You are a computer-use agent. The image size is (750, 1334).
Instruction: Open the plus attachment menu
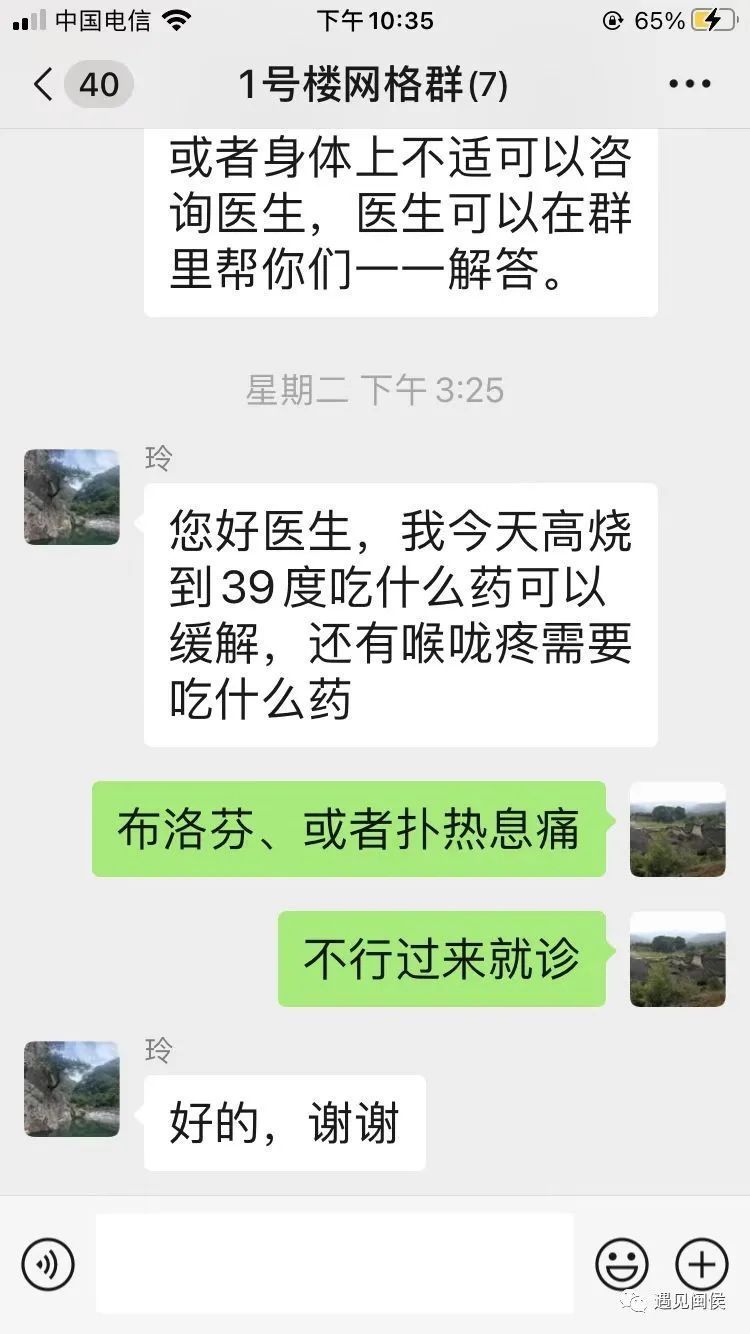pyautogui.click(x=701, y=1263)
